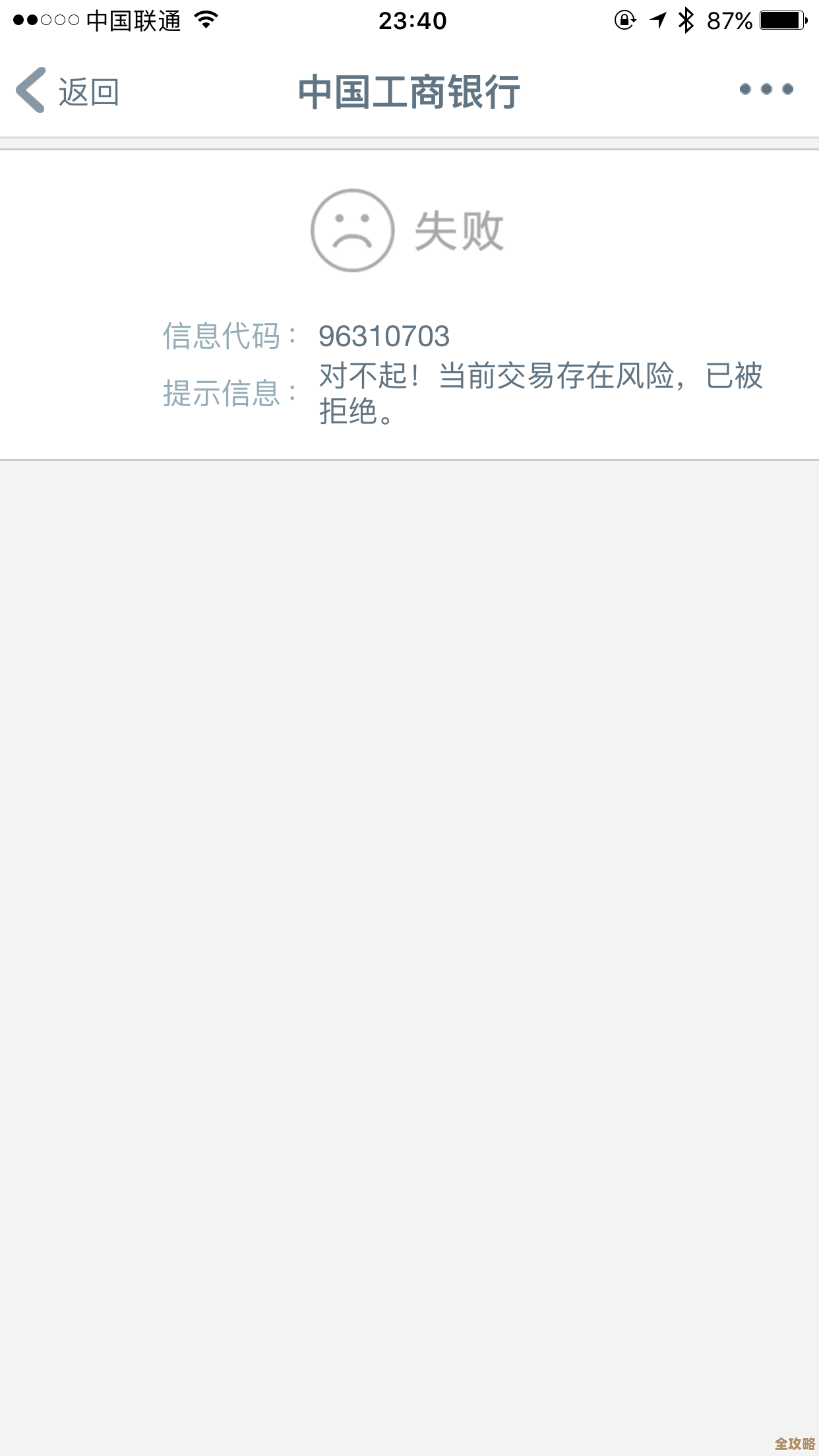Select the 中国工商银行 title
819x1456 pixels.
coord(409,90)
